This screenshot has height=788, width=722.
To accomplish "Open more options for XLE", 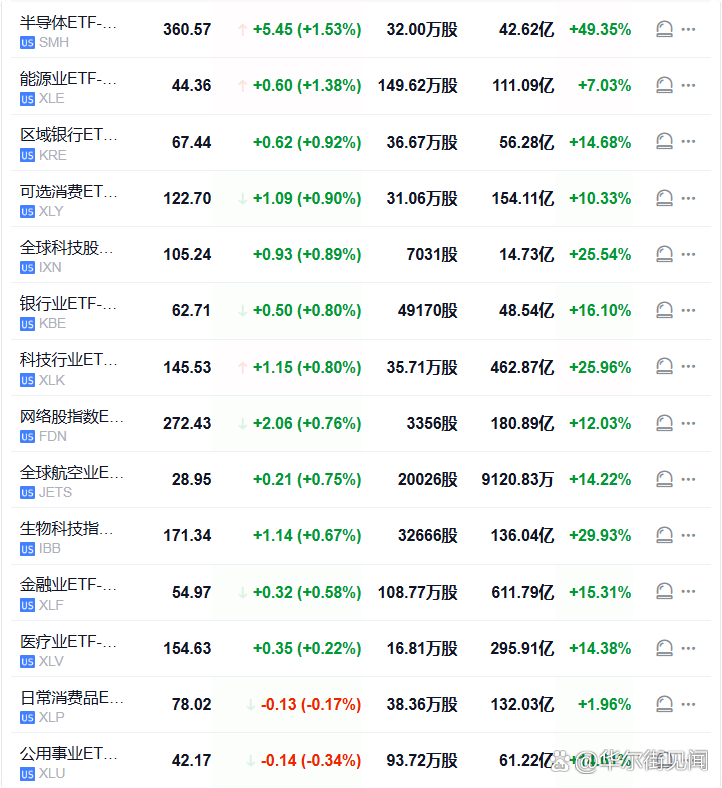I will pos(688,86).
